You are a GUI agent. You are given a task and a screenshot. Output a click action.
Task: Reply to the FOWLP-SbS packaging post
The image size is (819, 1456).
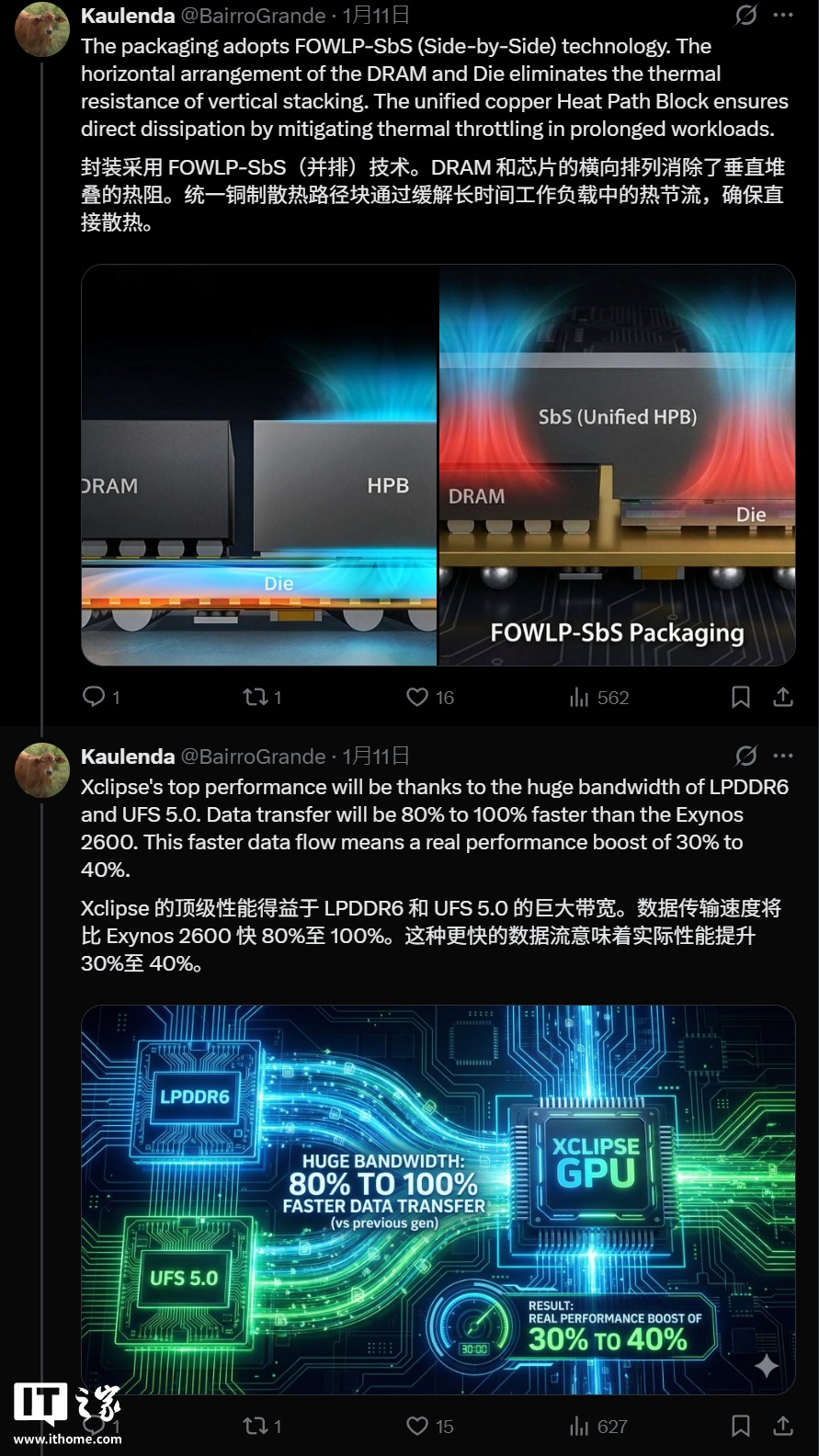(94, 697)
